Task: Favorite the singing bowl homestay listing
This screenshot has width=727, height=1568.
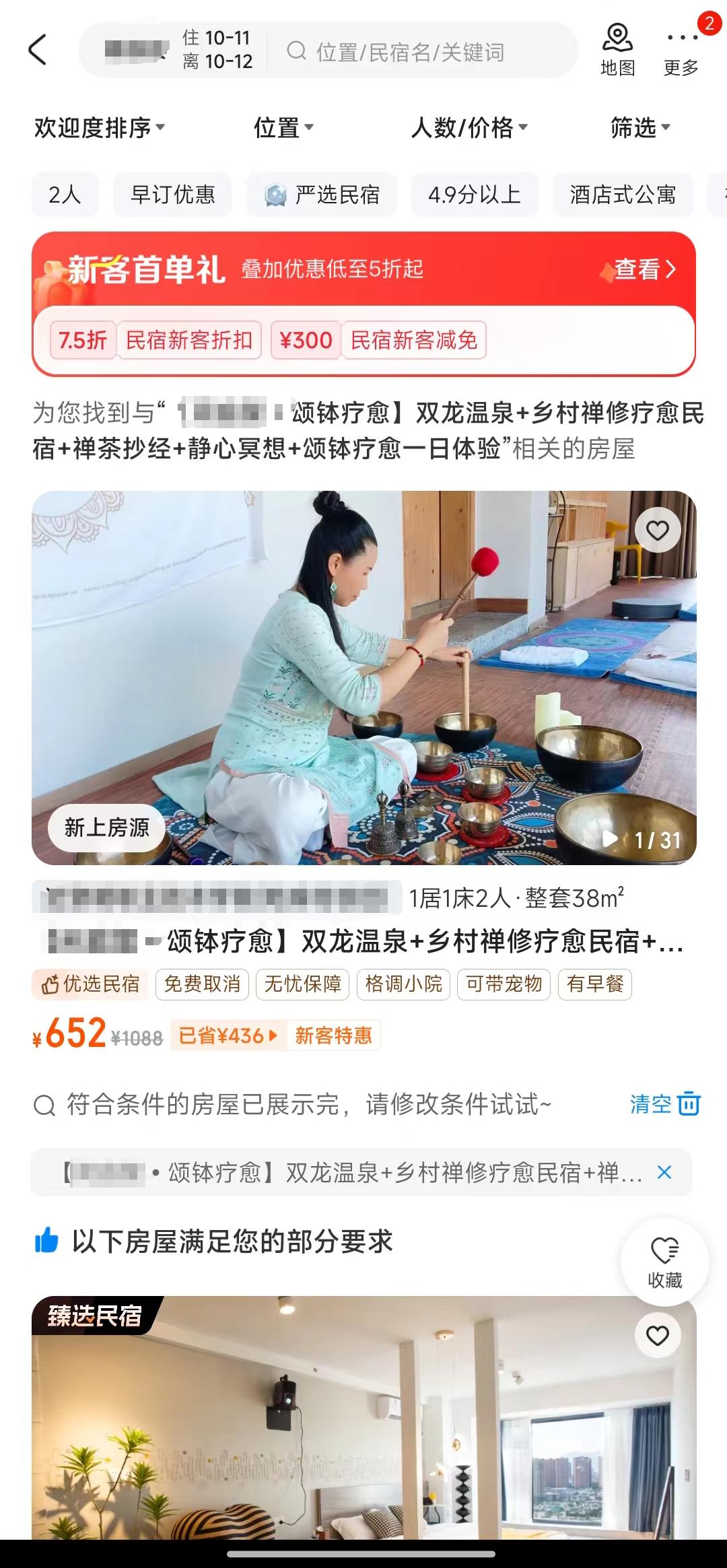Action: click(x=658, y=531)
